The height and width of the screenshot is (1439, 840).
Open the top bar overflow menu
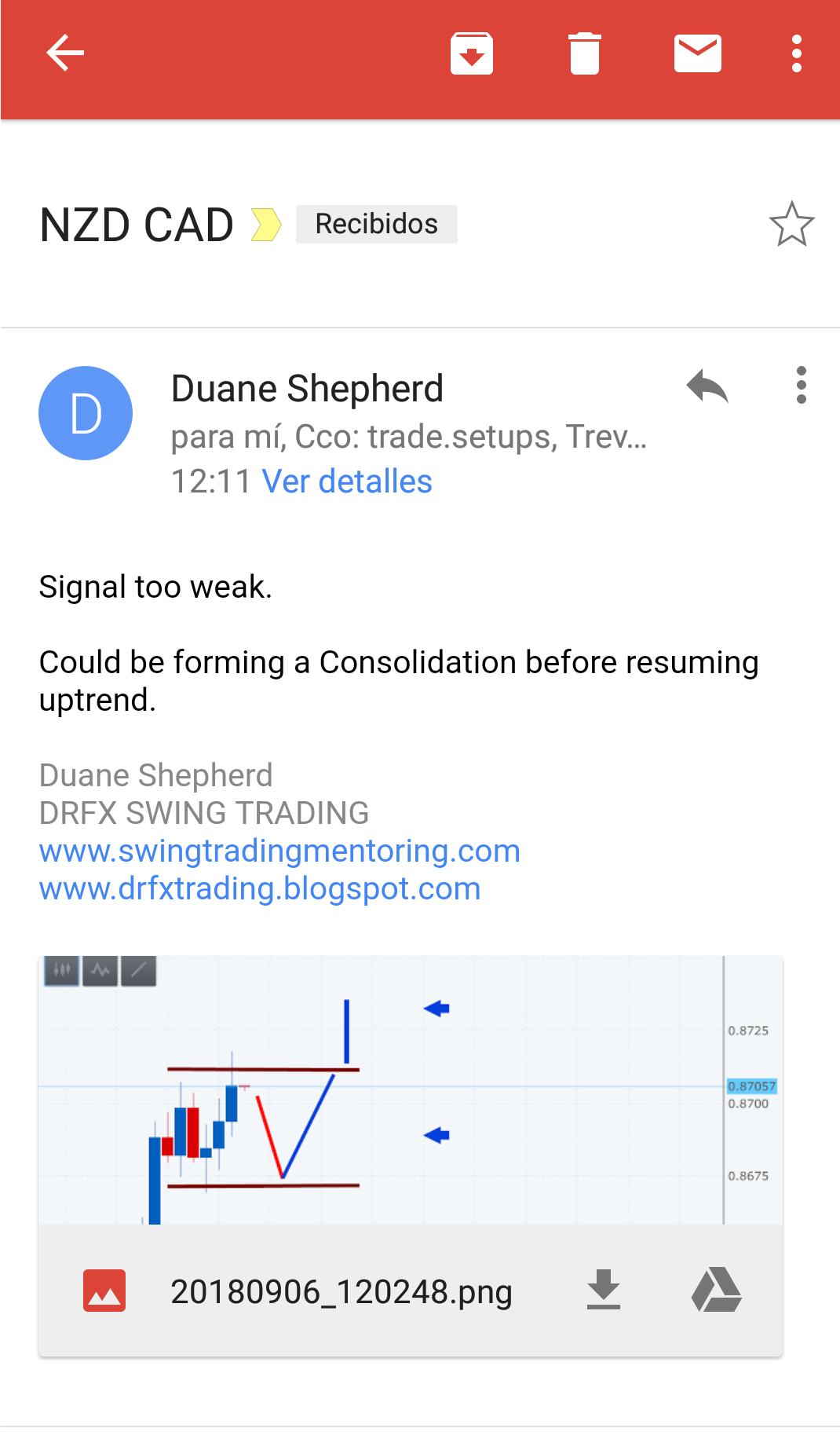click(x=796, y=53)
